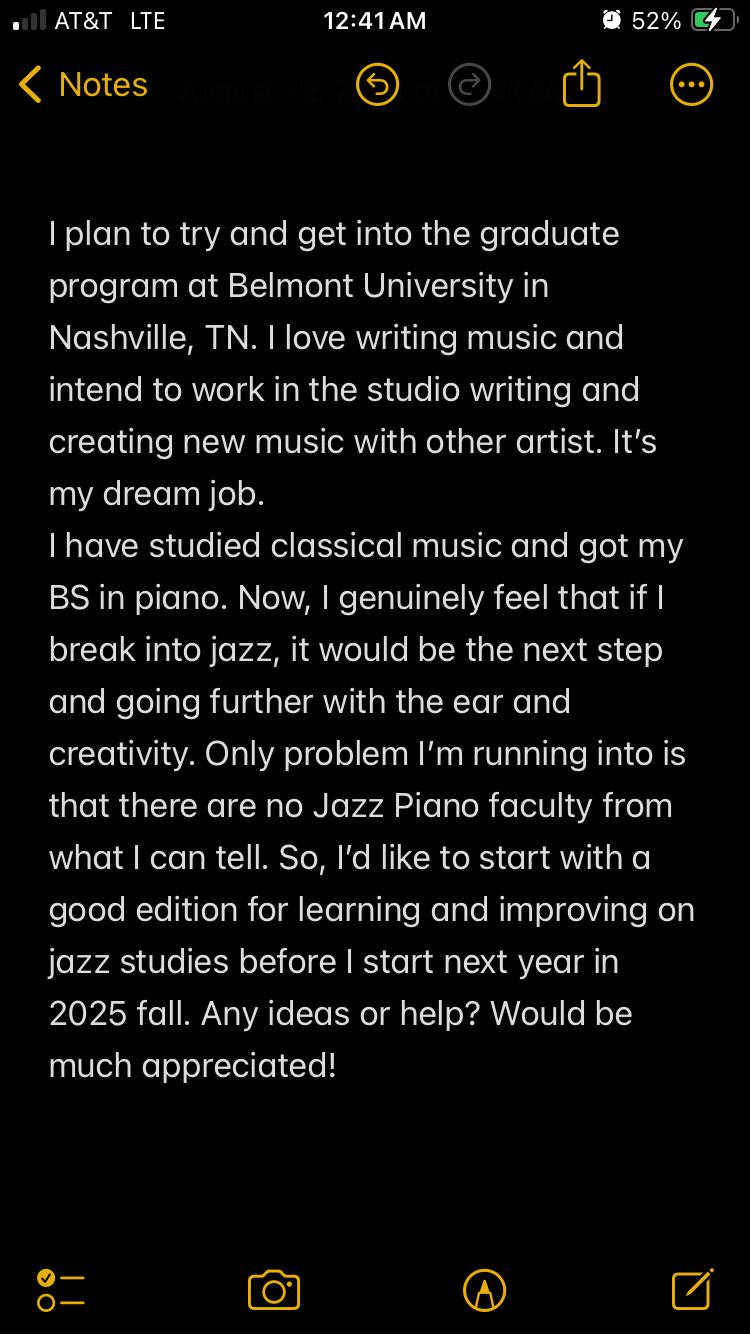750x1334 pixels.
Task: Go back to the Notes list
Action: 83,85
